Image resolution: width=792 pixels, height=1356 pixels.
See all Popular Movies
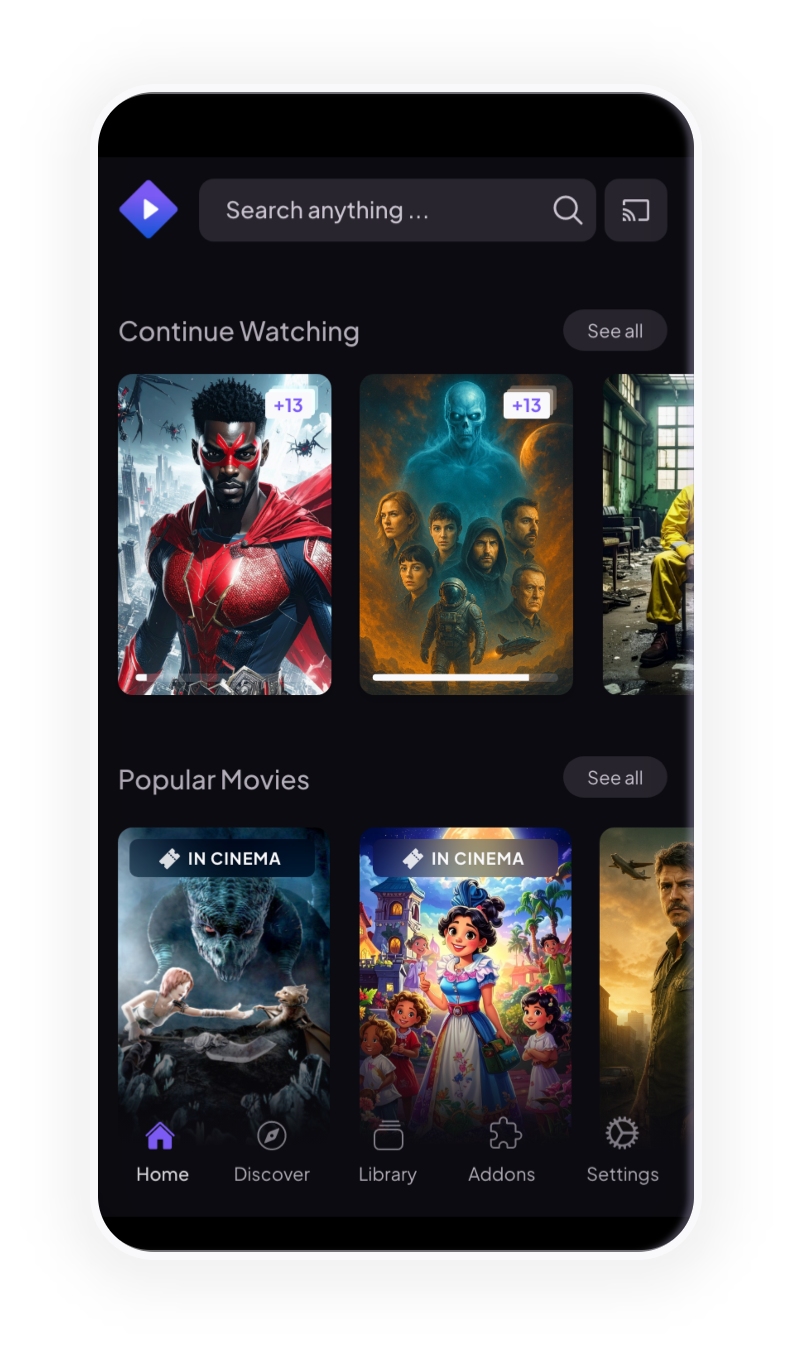[614, 778]
